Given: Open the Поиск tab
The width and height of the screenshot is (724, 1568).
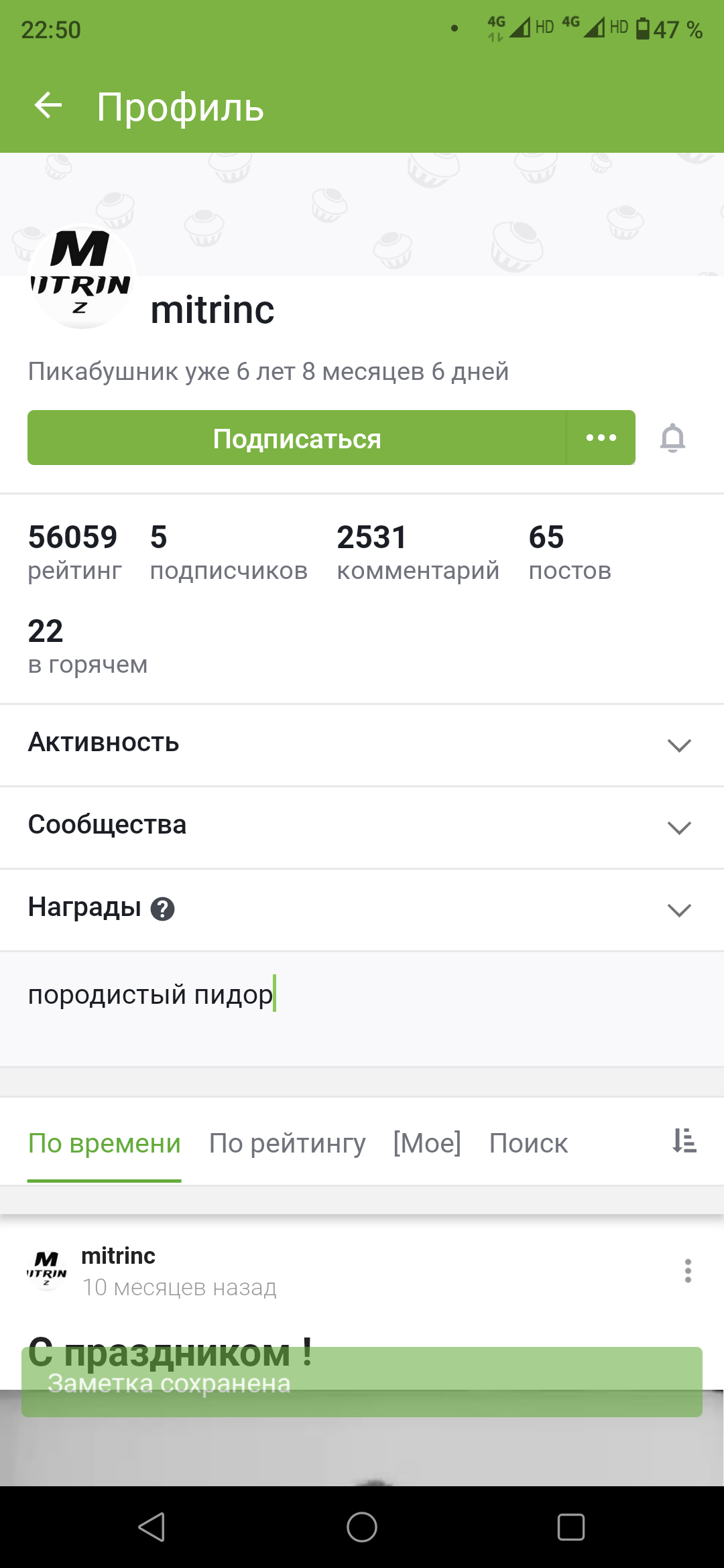Looking at the screenshot, I should pos(528,1143).
